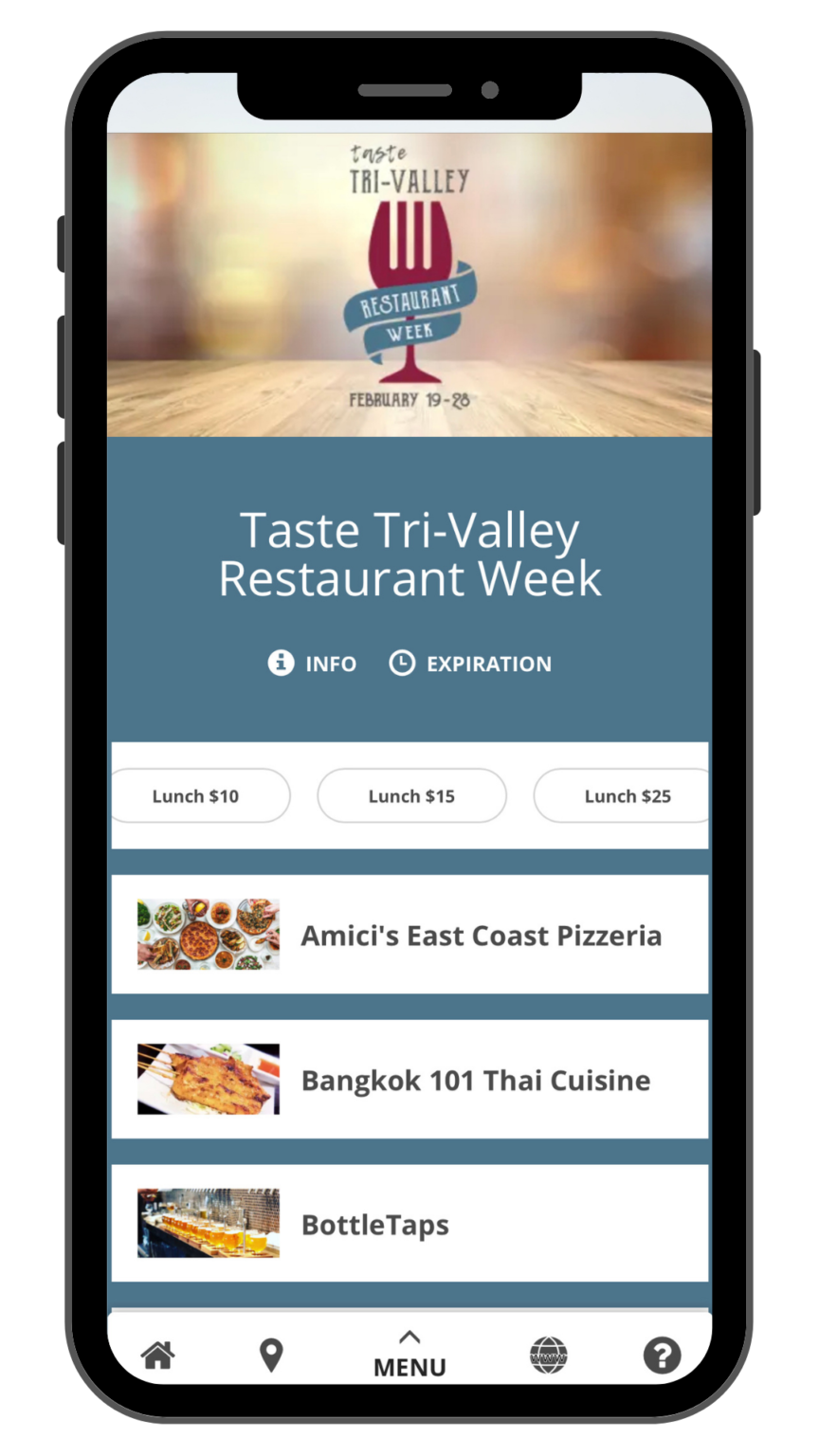Image resolution: width=819 pixels, height=1456 pixels.
Task: View the BottleTaps entry
Action: click(409, 1224)
